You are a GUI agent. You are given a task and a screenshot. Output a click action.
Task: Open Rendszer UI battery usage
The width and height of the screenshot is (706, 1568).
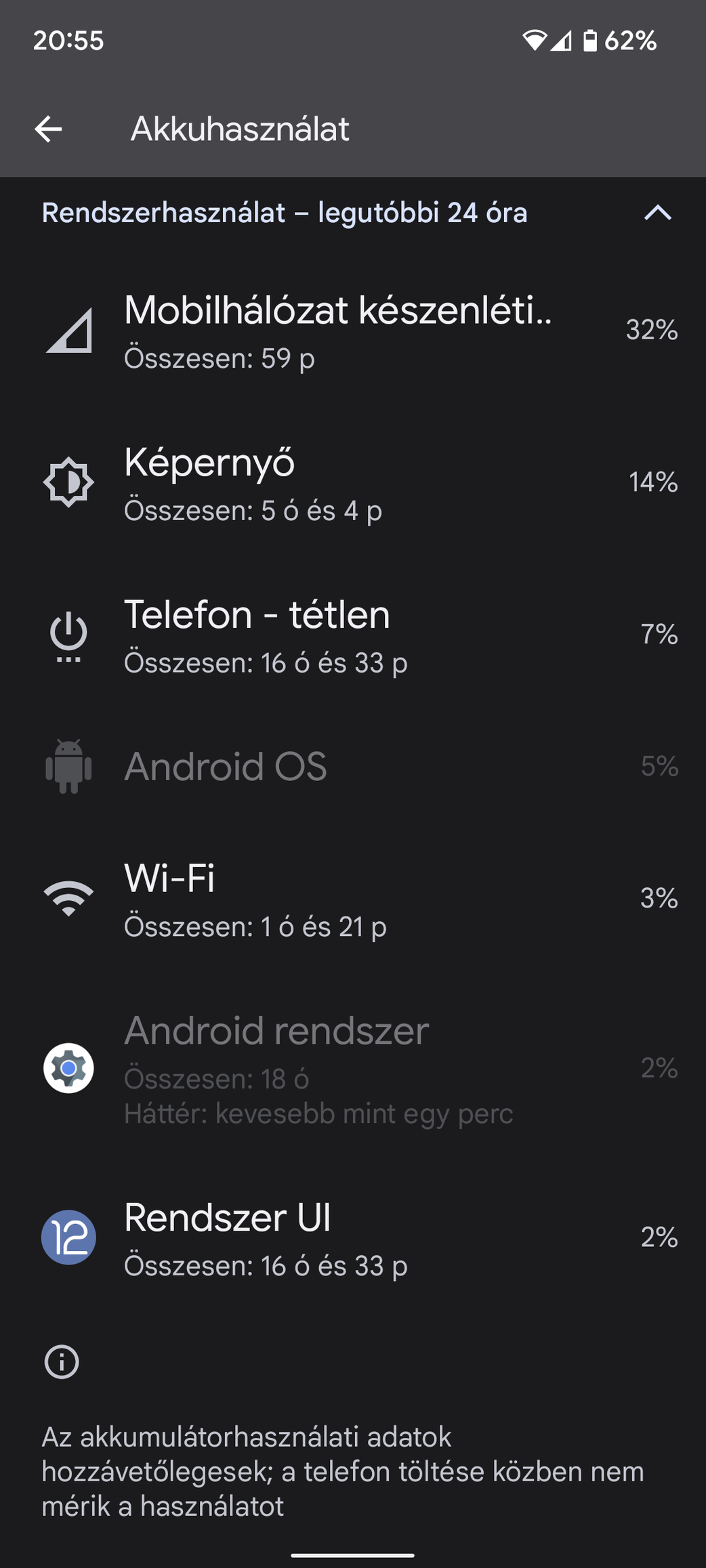352,1238
